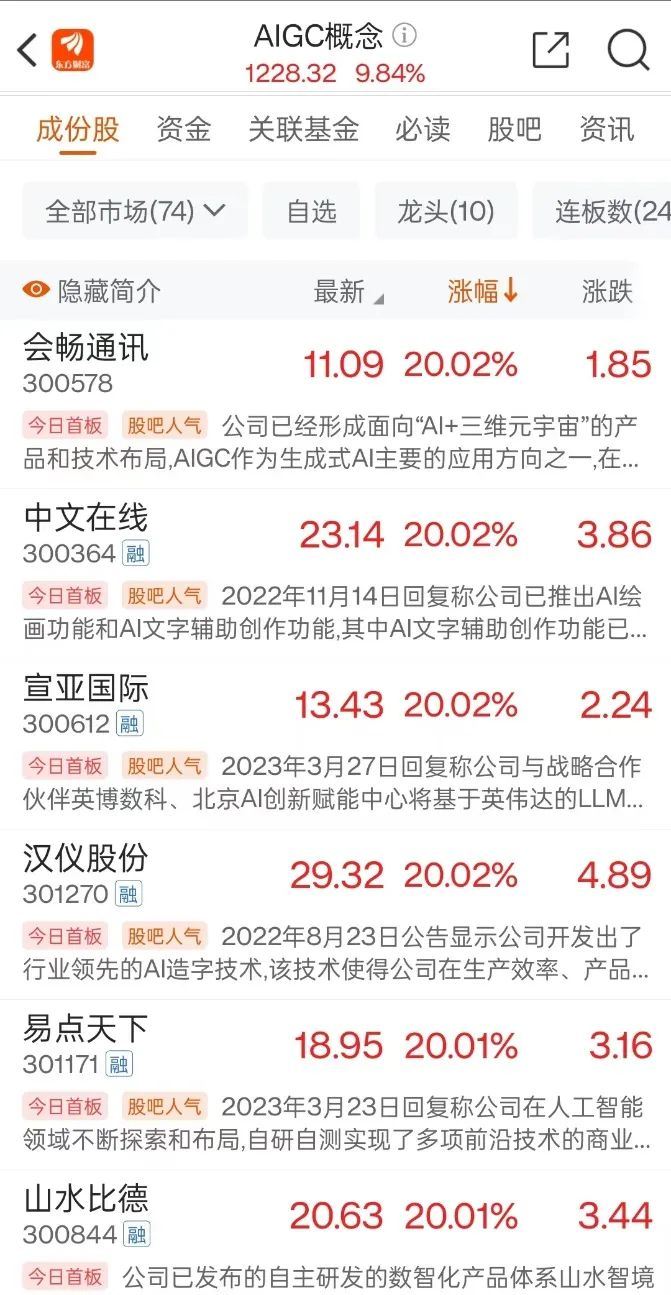
Task: Sort by the 涨幅 column
Action: tap(482, 291)
